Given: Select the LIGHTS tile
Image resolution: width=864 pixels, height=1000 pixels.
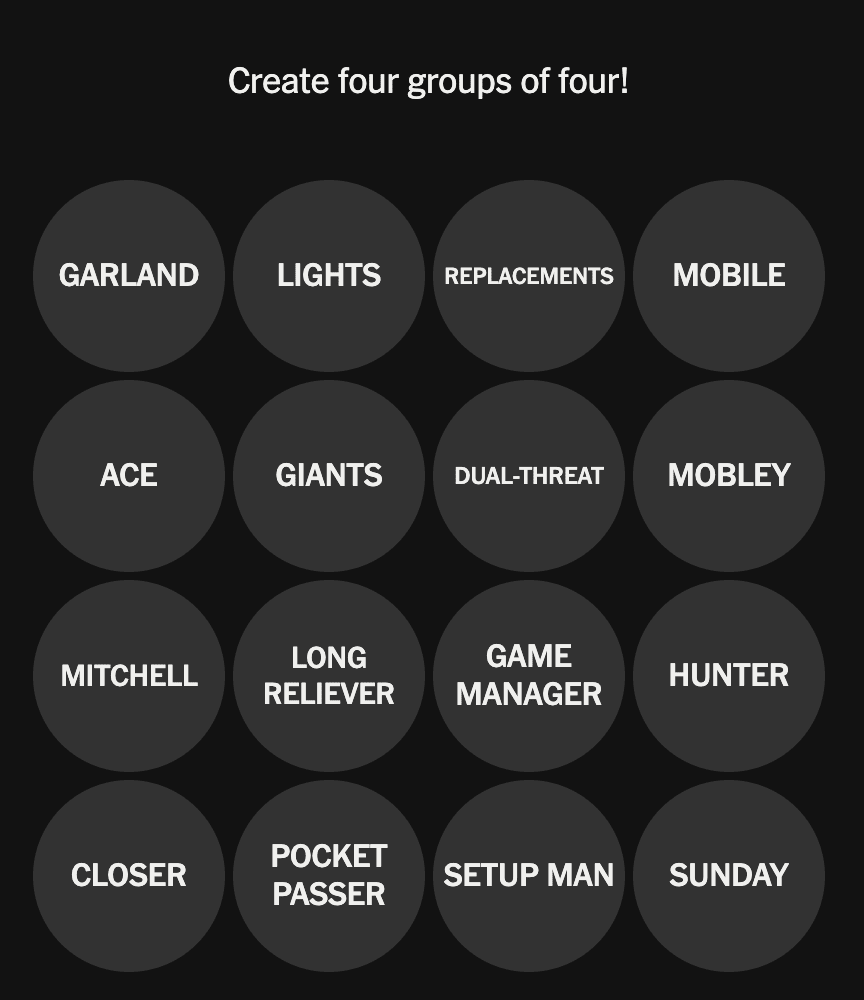Looking at the screenshot, I should pyautogui.click(x=328, y=275).
